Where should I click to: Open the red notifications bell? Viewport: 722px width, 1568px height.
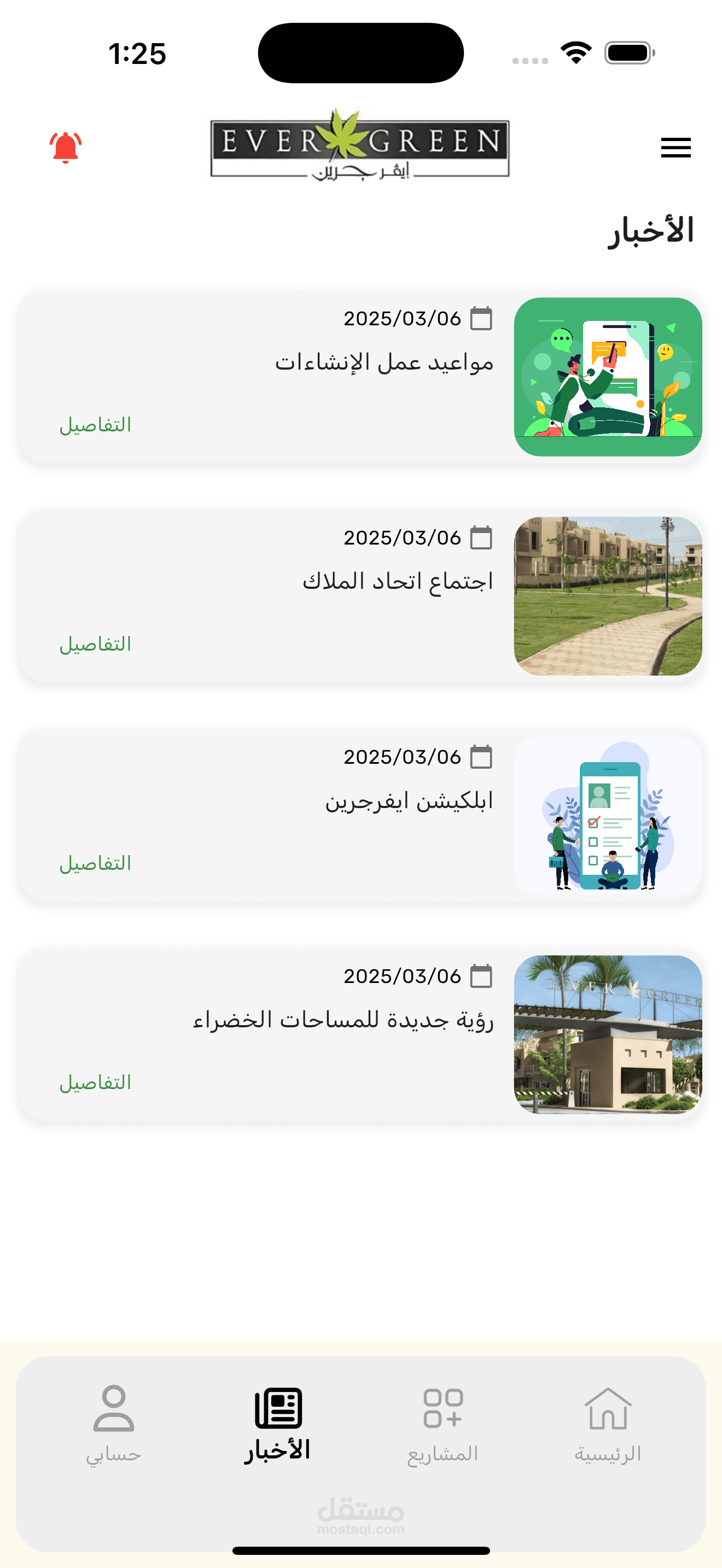(x=65, y=147)
